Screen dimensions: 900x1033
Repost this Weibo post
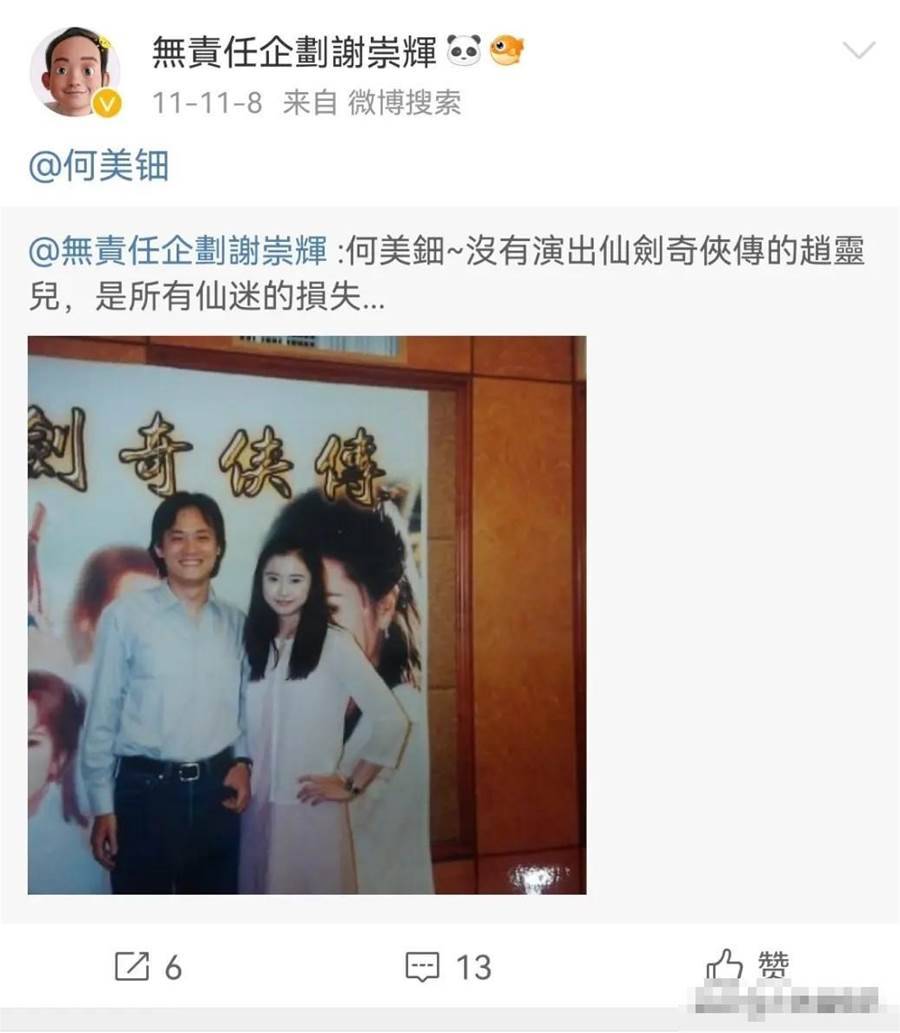coord(148,967)
